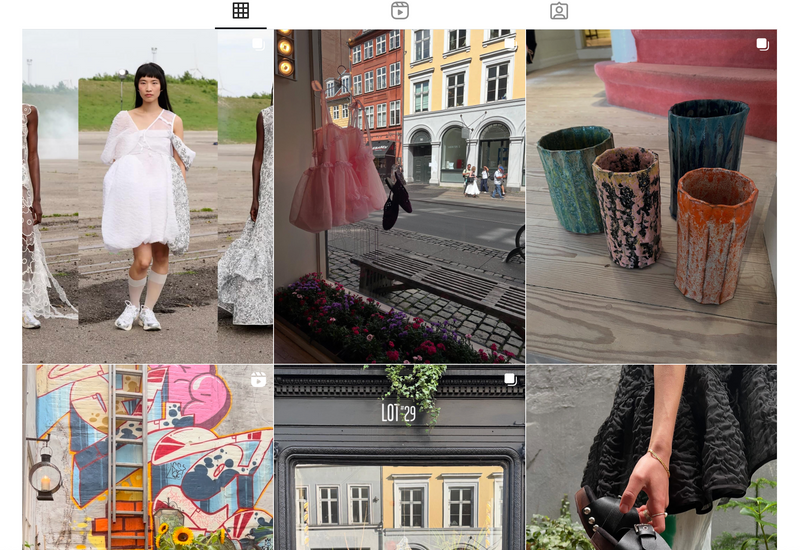Open the pink dress shop window post

click(x=399, y=196)
